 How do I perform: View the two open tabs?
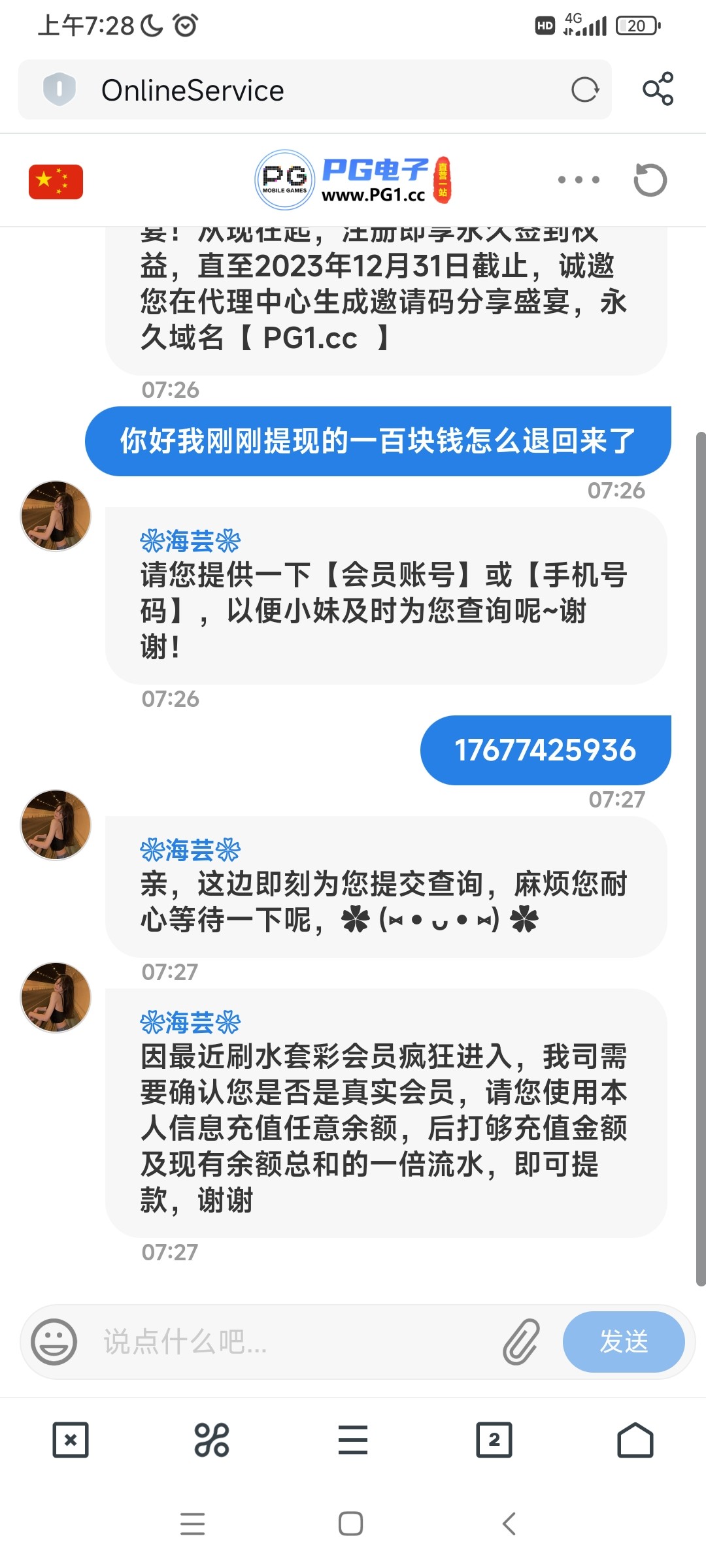[x=494, y=1440]
